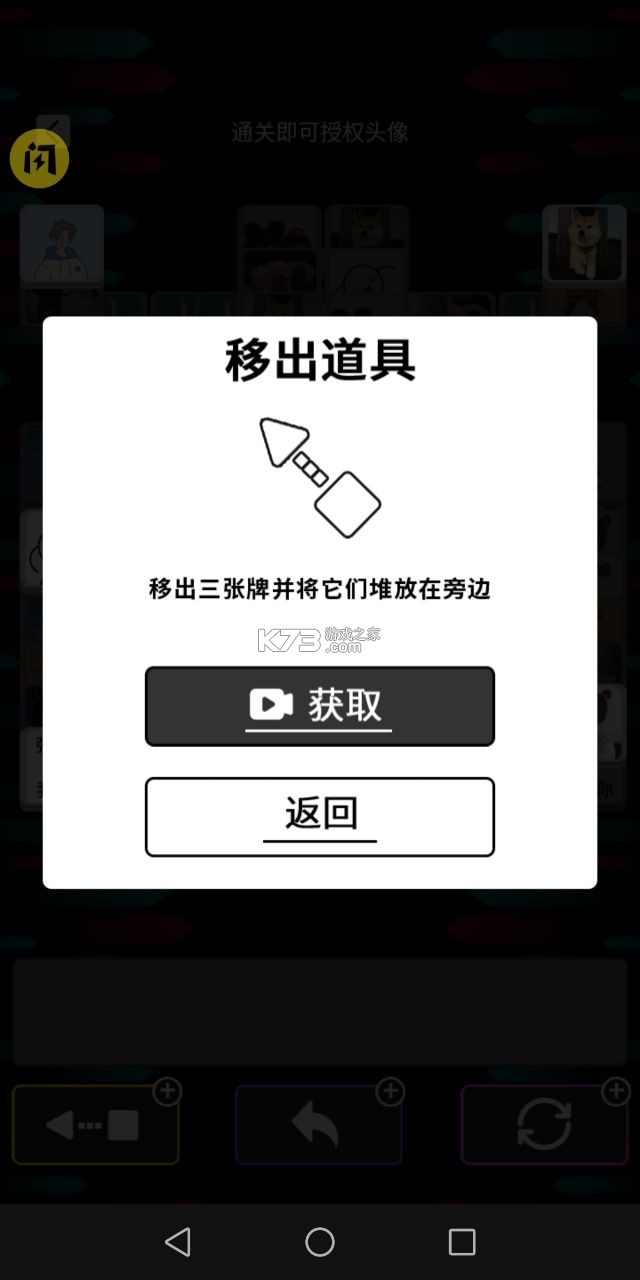Tap 返回 to close the dialog
640x1280 pixels.
pos(320,816)
